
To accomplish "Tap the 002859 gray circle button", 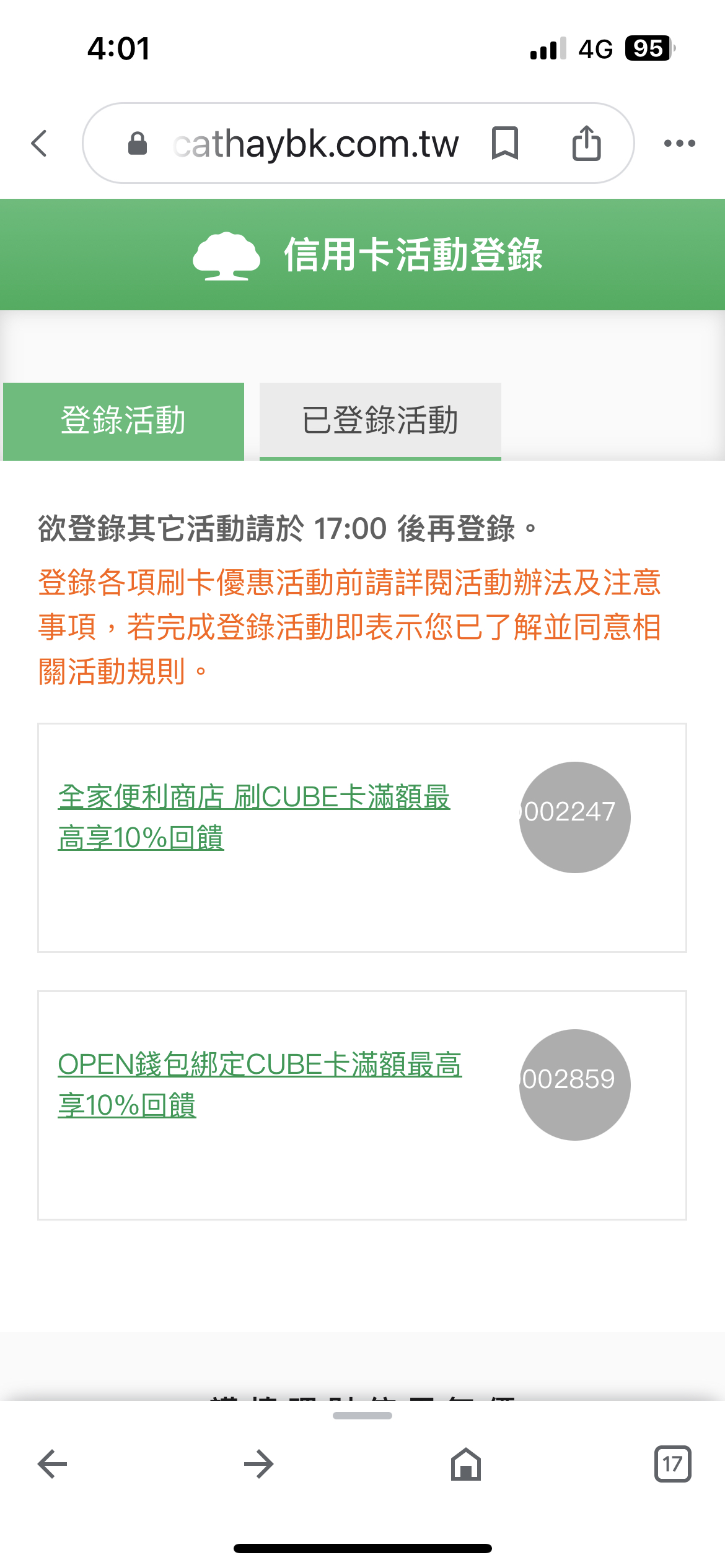I will [x=574, y=1084].
